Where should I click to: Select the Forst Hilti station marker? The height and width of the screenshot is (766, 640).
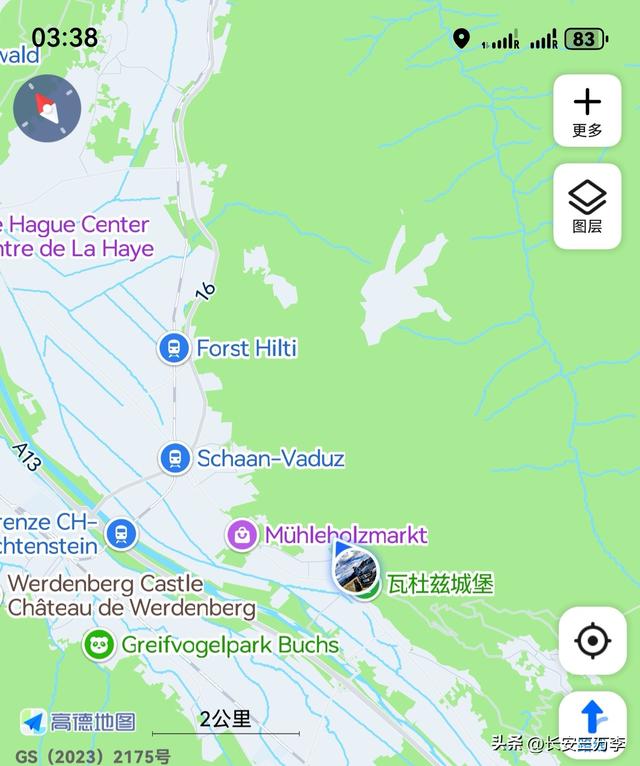point(174,348)
